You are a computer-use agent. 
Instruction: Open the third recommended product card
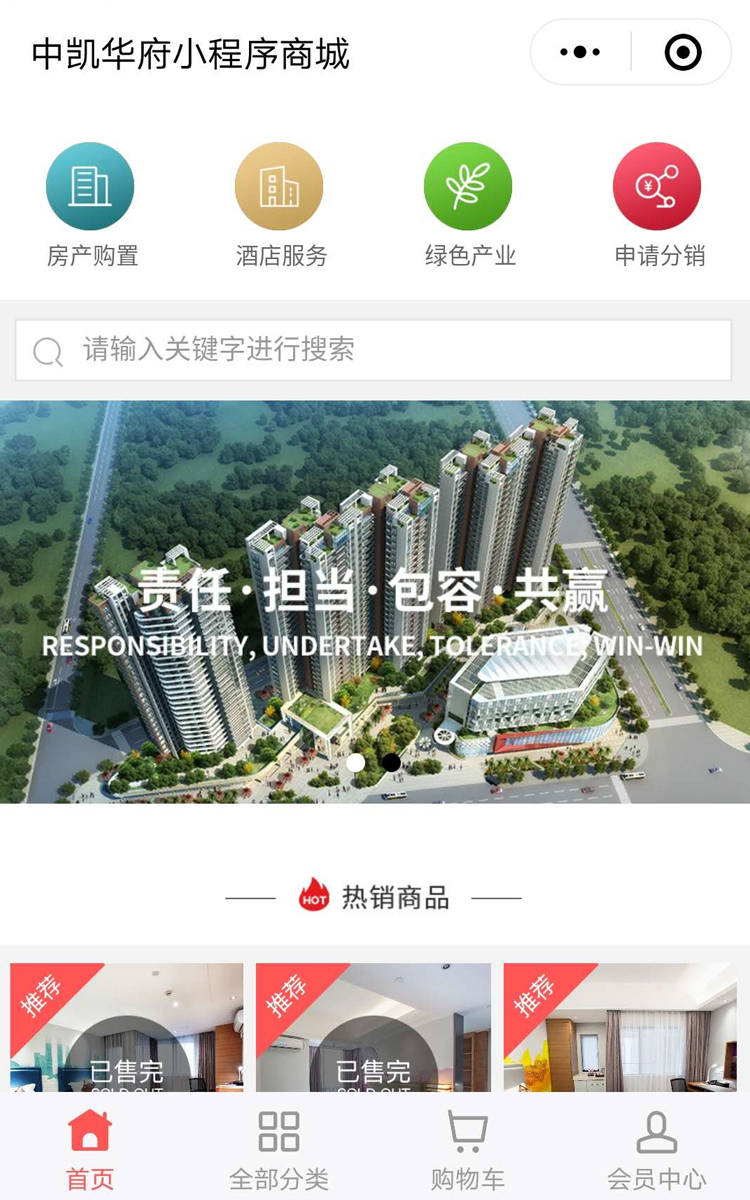pyautogui.click(x=620, y=1030)
